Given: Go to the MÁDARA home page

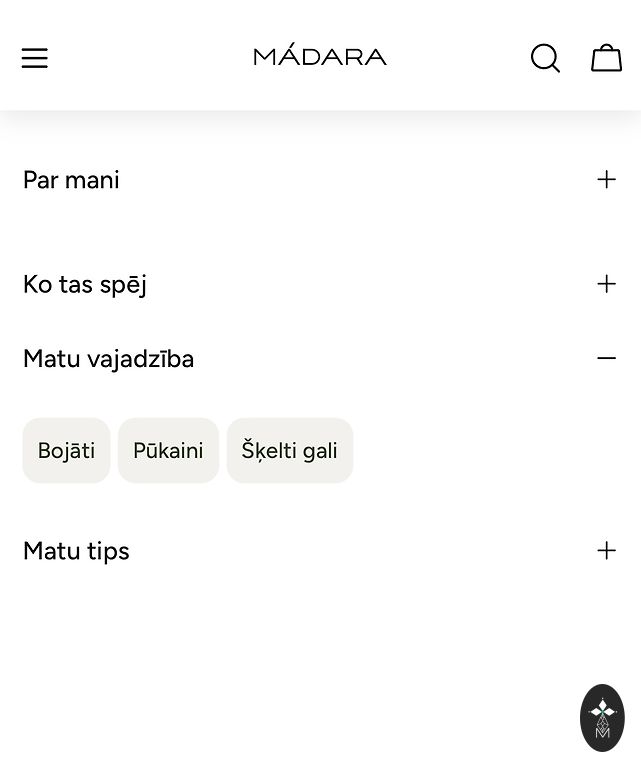Looking at the screenshot, I should (x=320, y=56).
